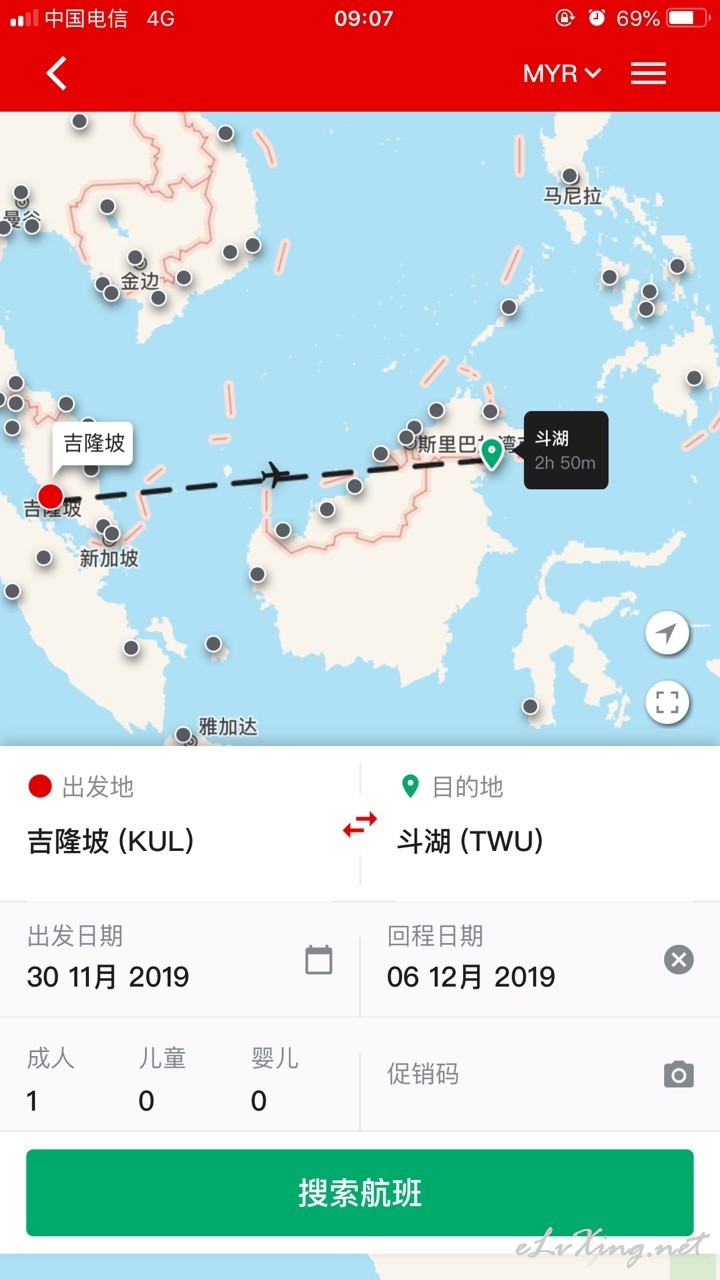Go back using the top-left arrow
This screenshot has height=1280, width=720.
57,73
